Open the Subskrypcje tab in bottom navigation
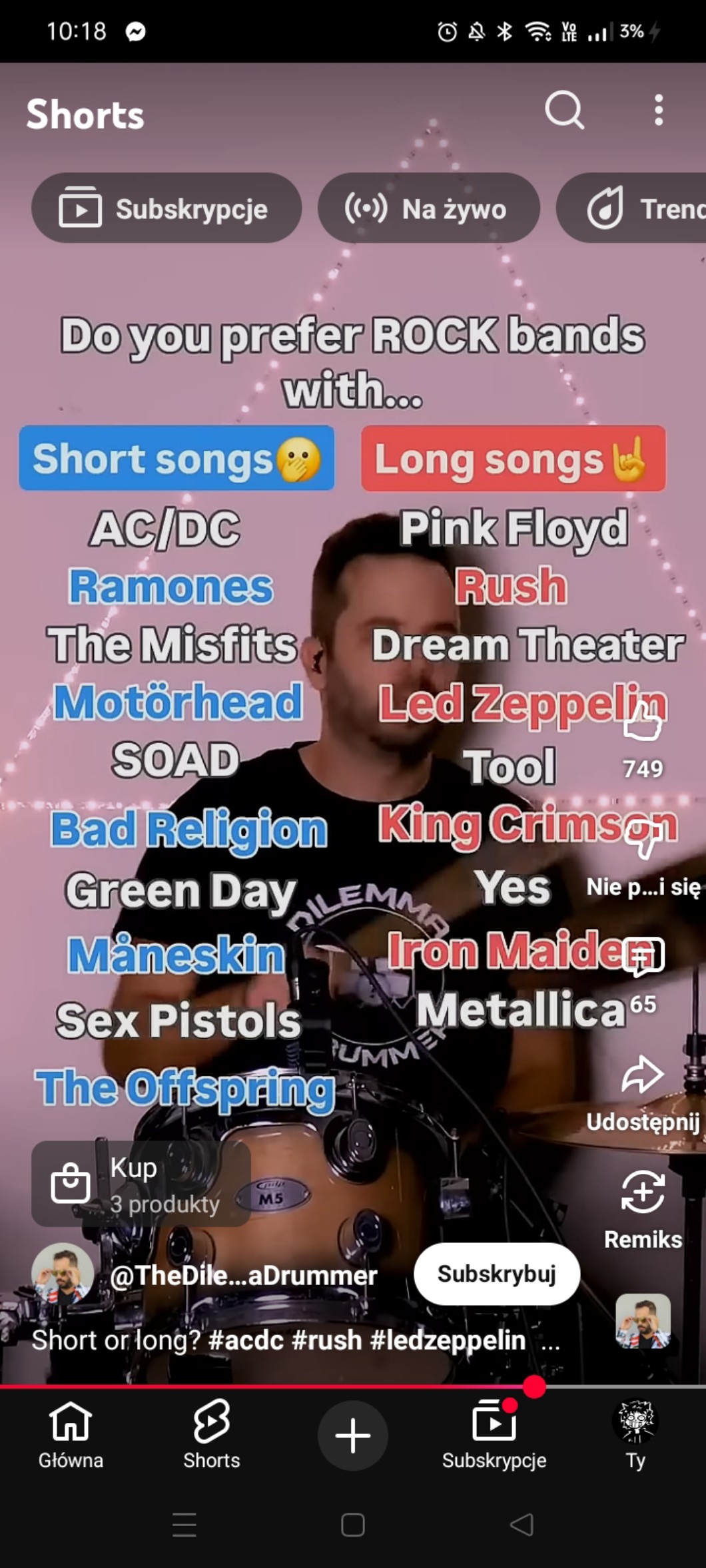The width and height of the screenshot is (706, 1568). 494,1435
